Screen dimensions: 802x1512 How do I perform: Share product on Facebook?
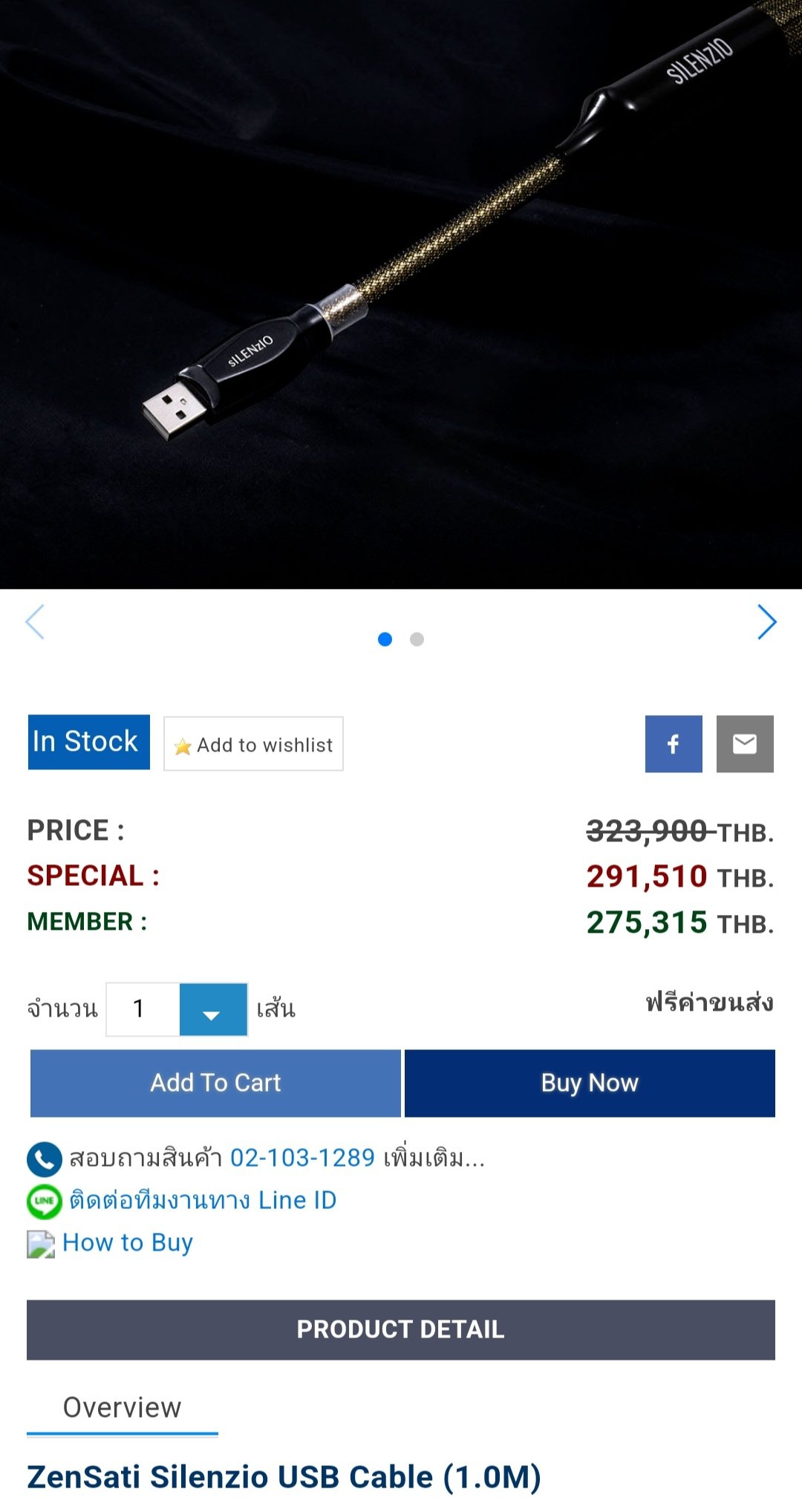(x=673, y=744)
